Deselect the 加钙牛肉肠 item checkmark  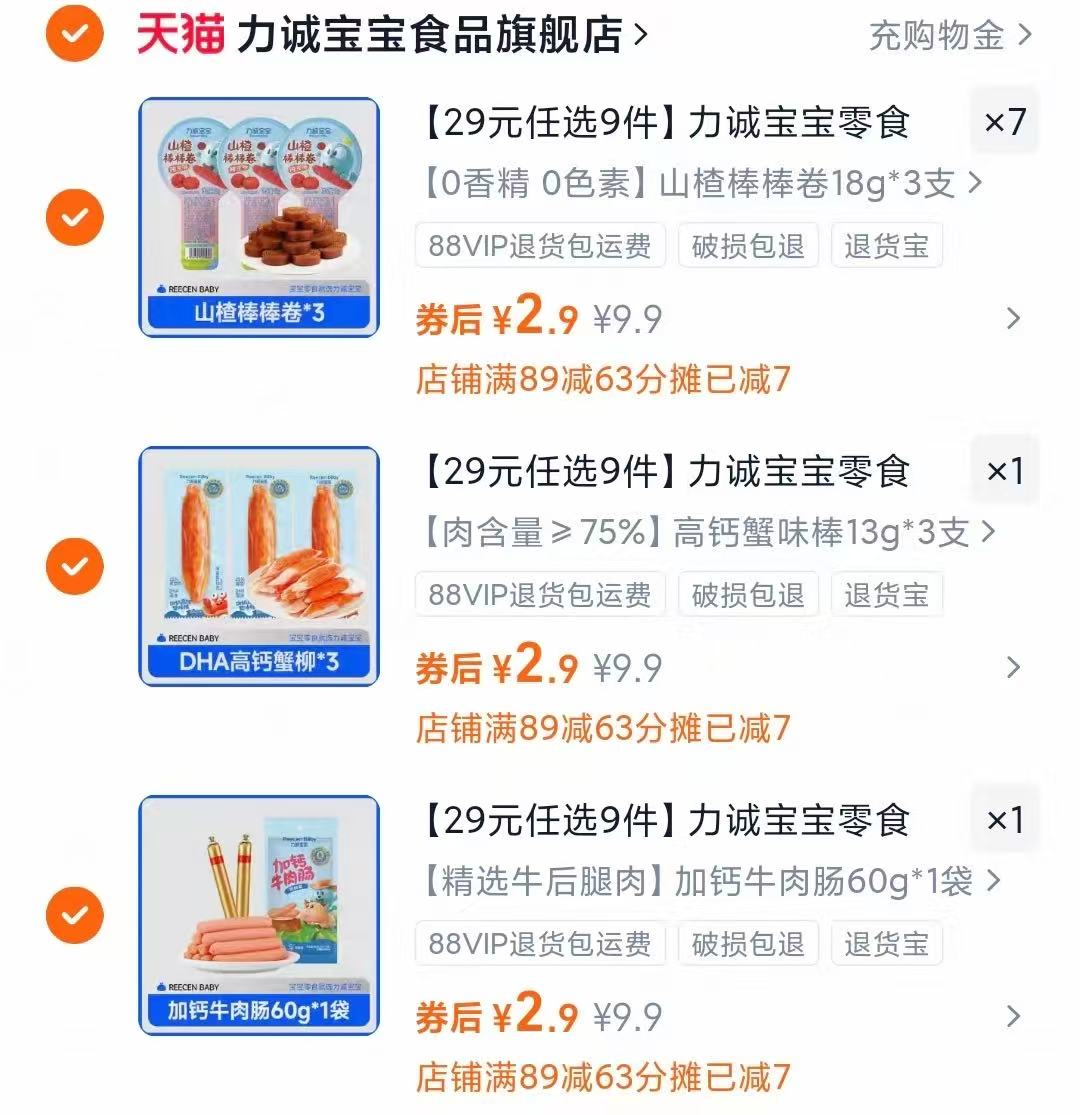pyautogui.click(x=73, y=915)
